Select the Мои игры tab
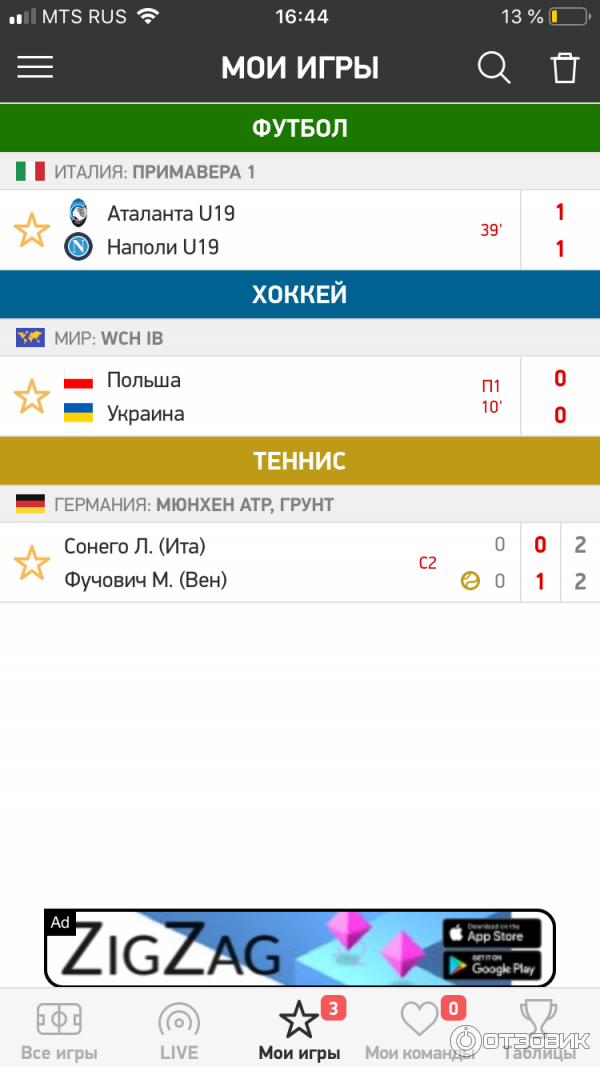The height and width of the screenshot is (1067, 600). (x=299, y=1030)
